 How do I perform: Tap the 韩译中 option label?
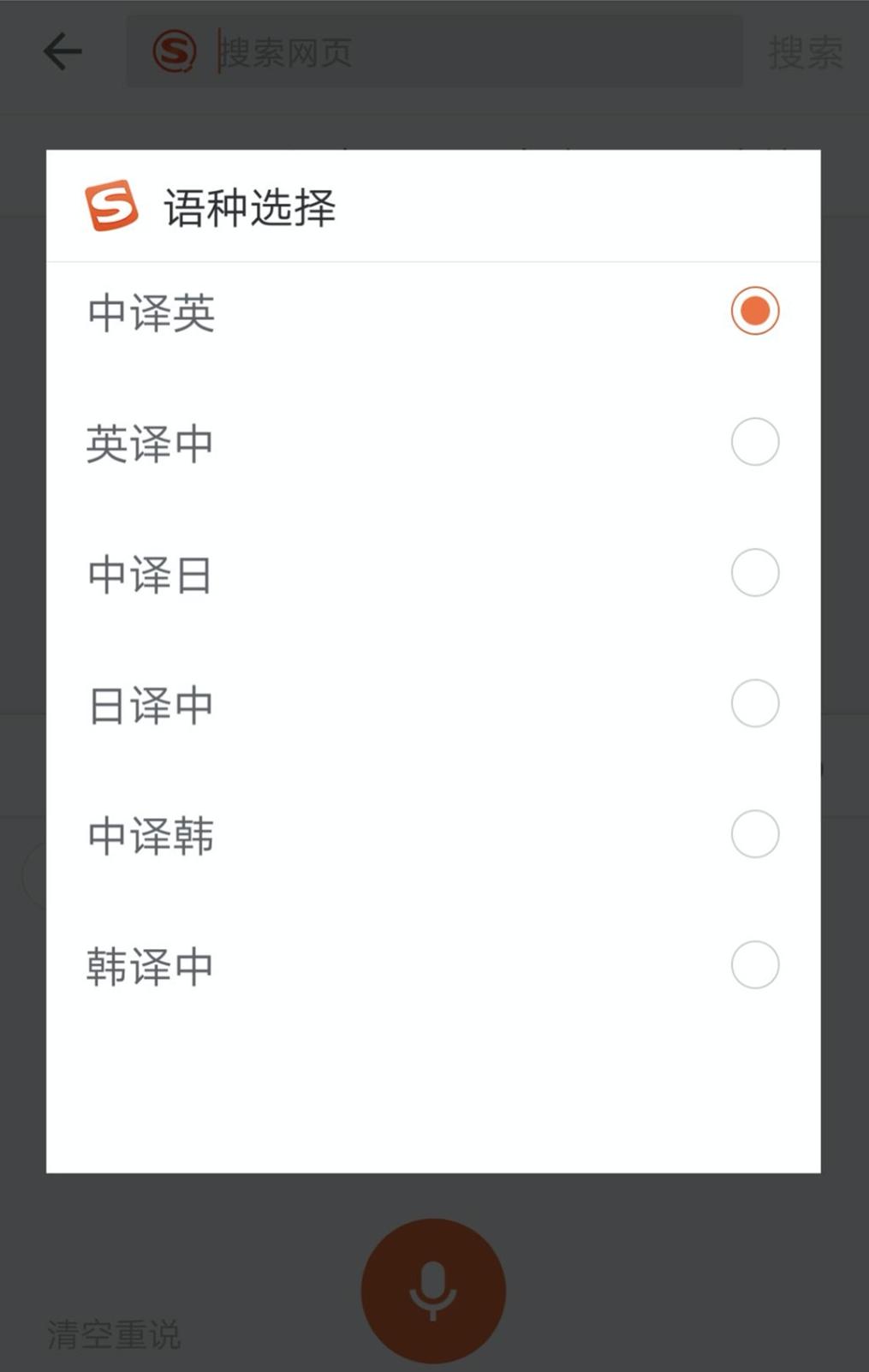[151, 965]
